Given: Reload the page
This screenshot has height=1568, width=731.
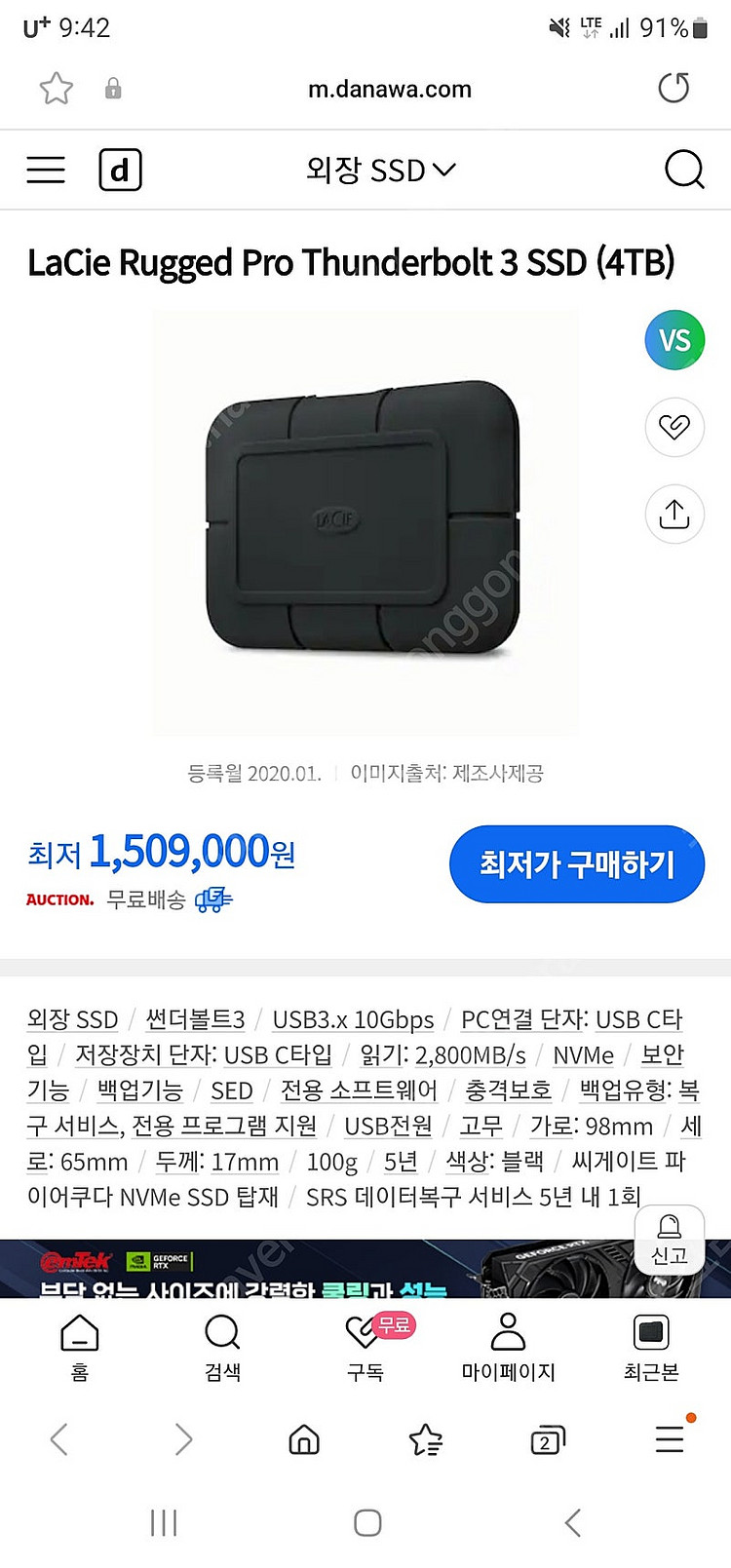Looking at the screenshot, I should coord(673,89).
